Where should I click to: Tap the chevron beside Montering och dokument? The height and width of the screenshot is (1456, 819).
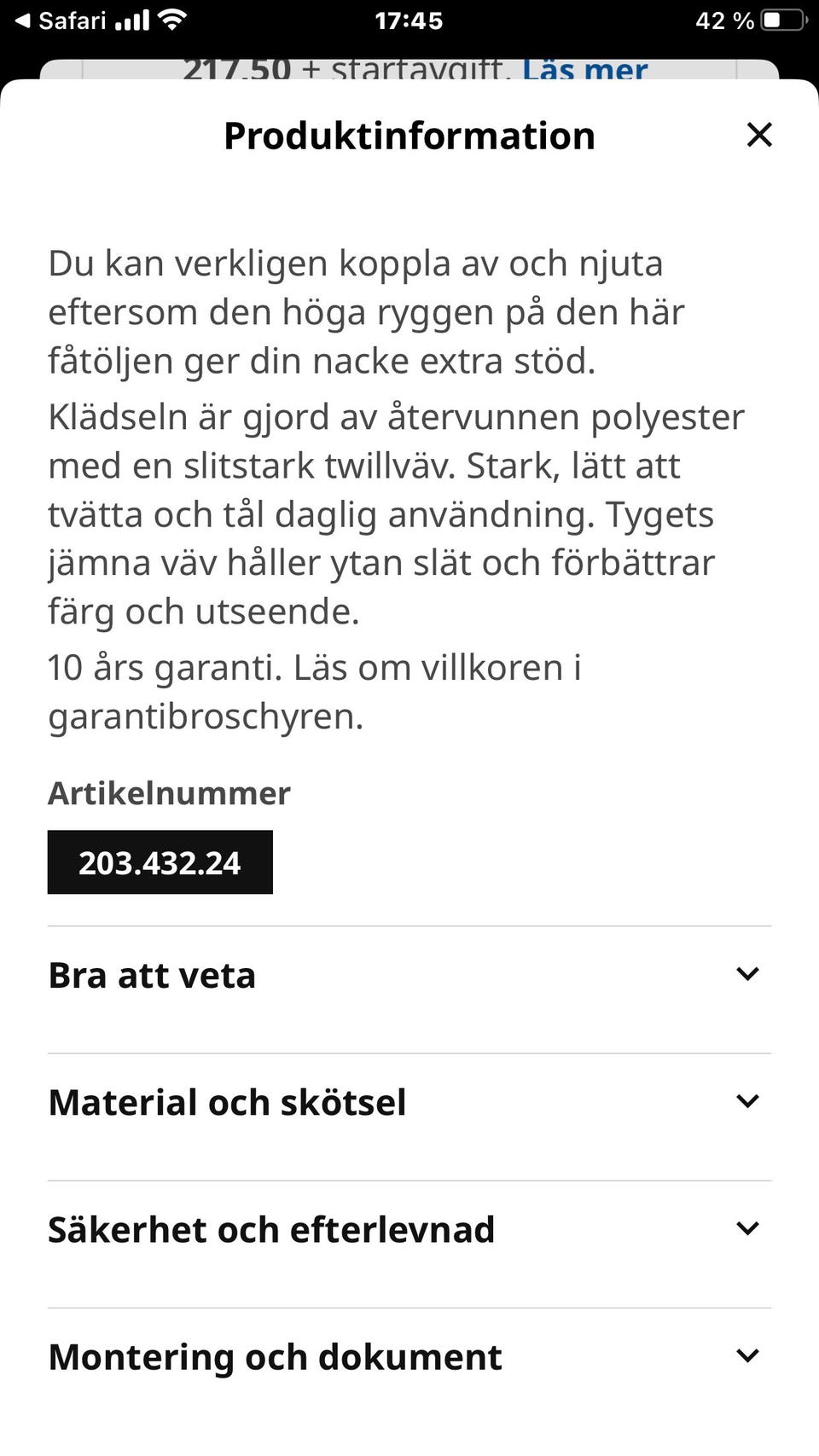tap(748, 1356)
